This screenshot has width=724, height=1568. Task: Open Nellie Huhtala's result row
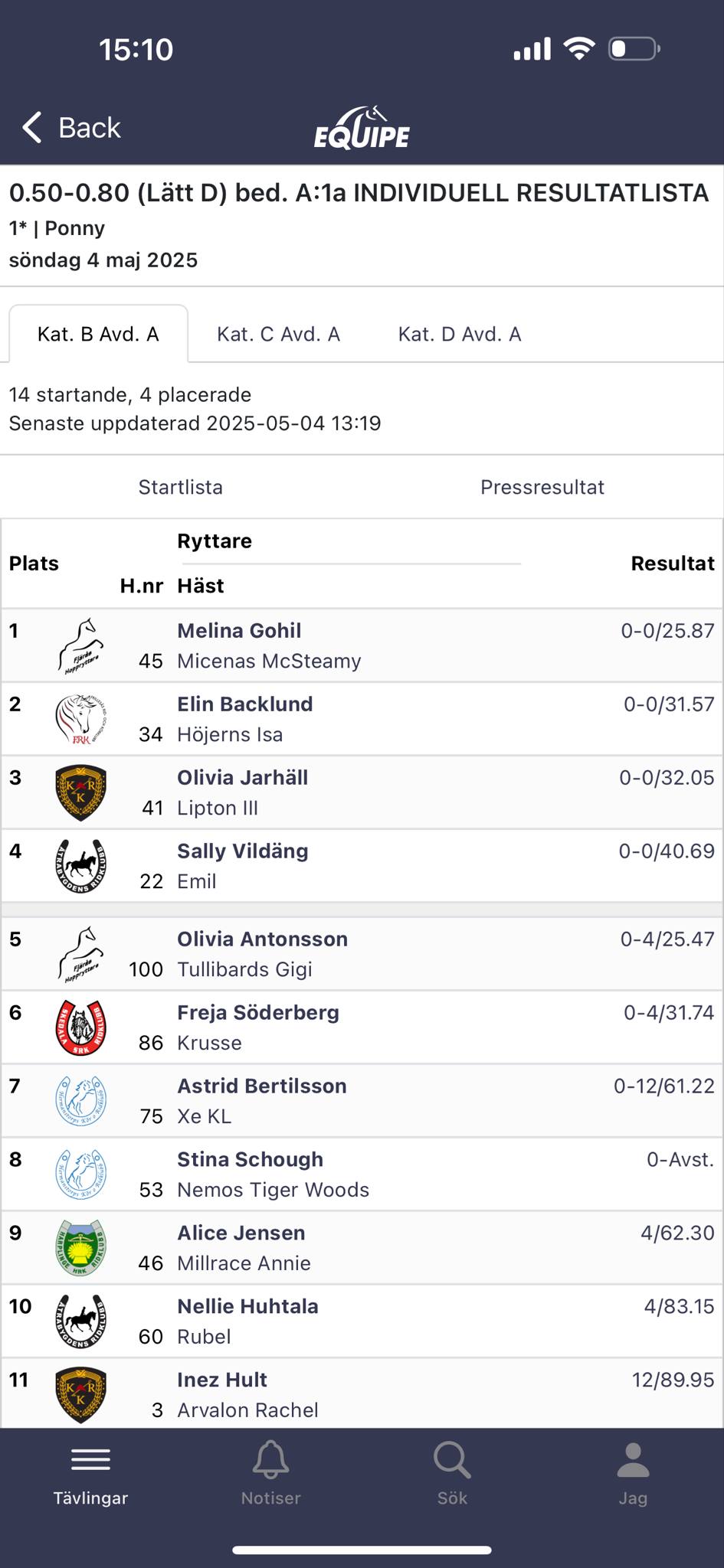362,1321
